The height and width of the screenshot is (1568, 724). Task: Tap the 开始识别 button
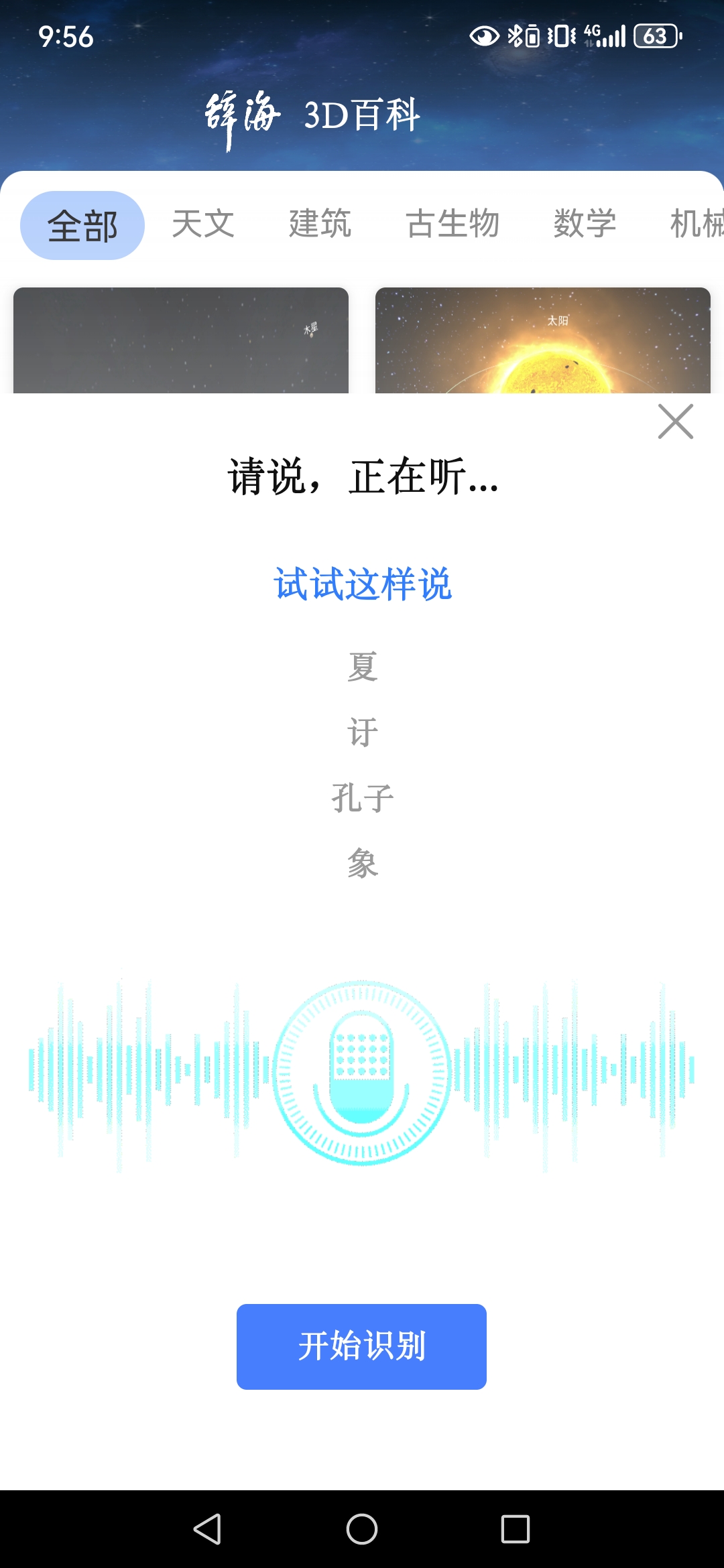pyautogui.click(x=361, y=1346)
